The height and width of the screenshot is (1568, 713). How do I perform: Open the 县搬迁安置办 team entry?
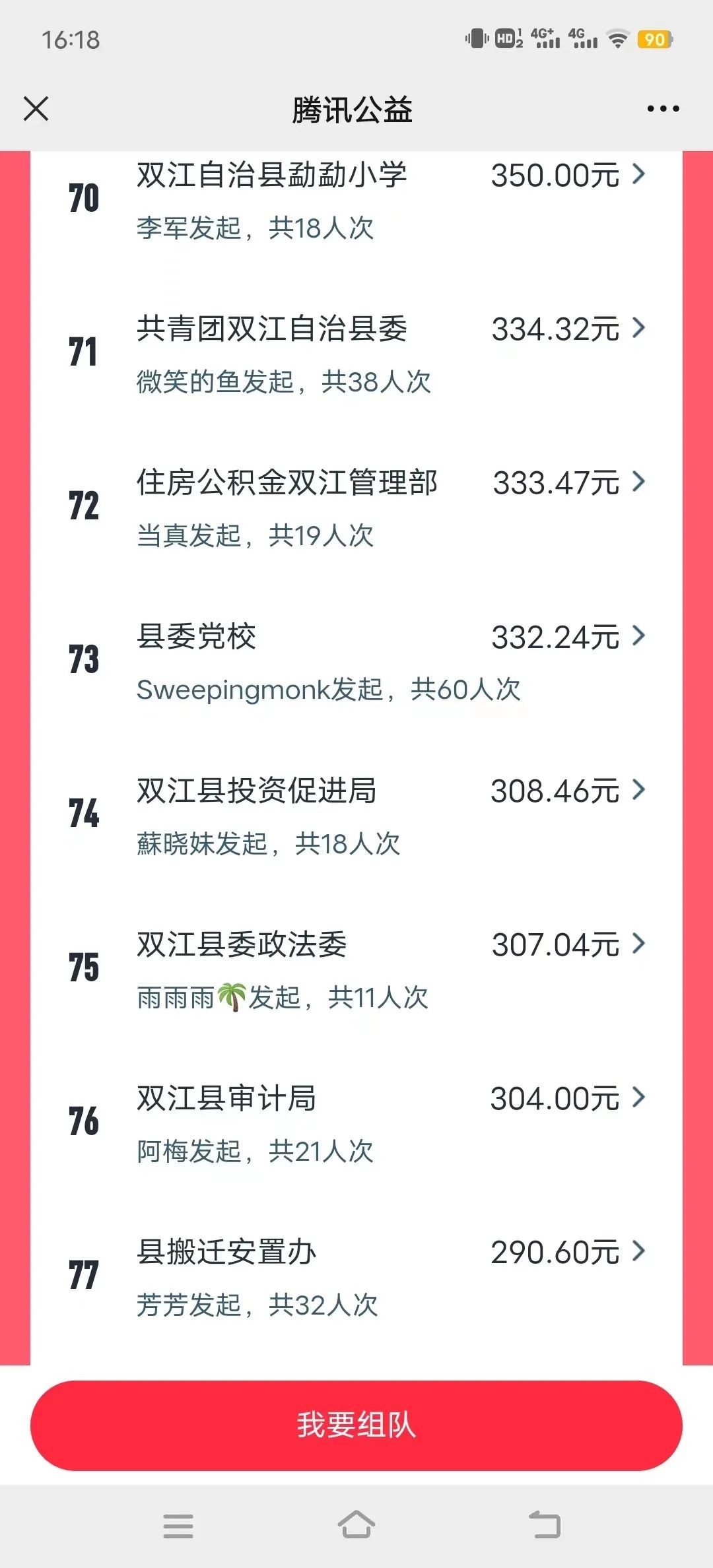click(x=356, y=1277)
